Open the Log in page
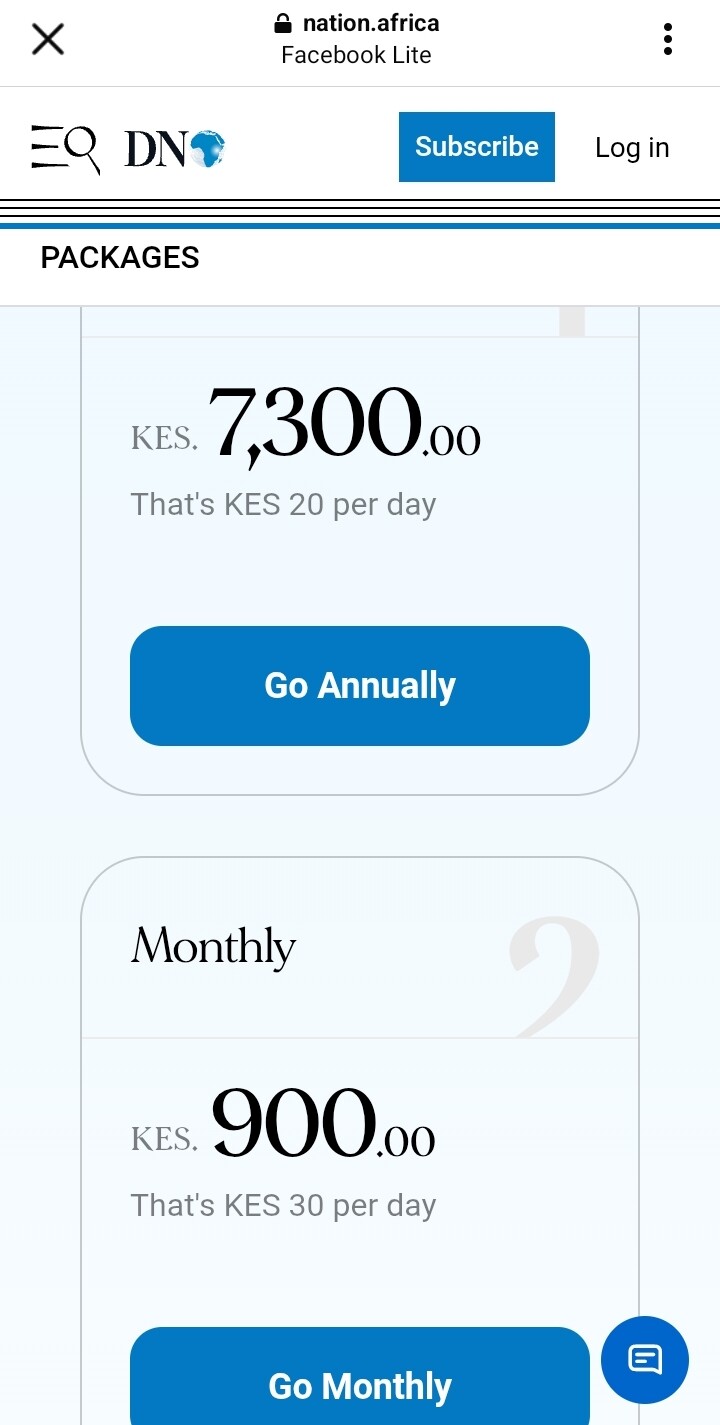The height and width of the screenshot is (1425, 720). [x=631, y=148]
